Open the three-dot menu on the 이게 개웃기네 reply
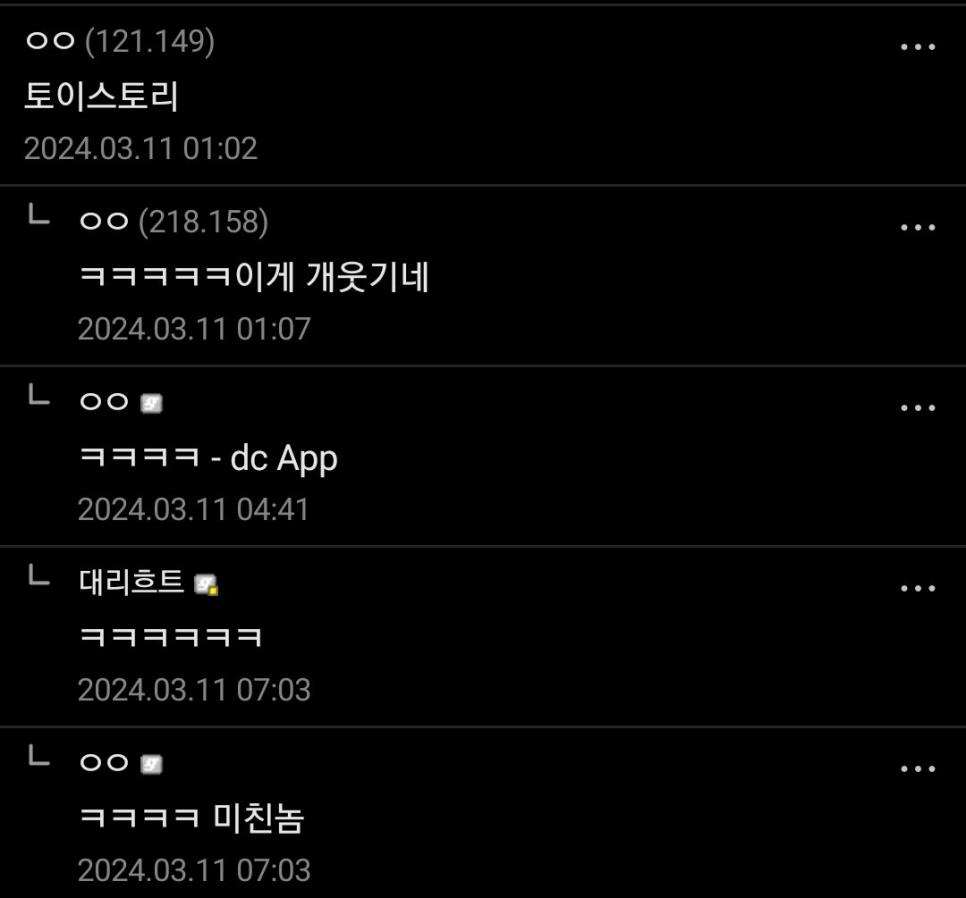The width and height of the screenshot is (966, 898). pos(917,228)
